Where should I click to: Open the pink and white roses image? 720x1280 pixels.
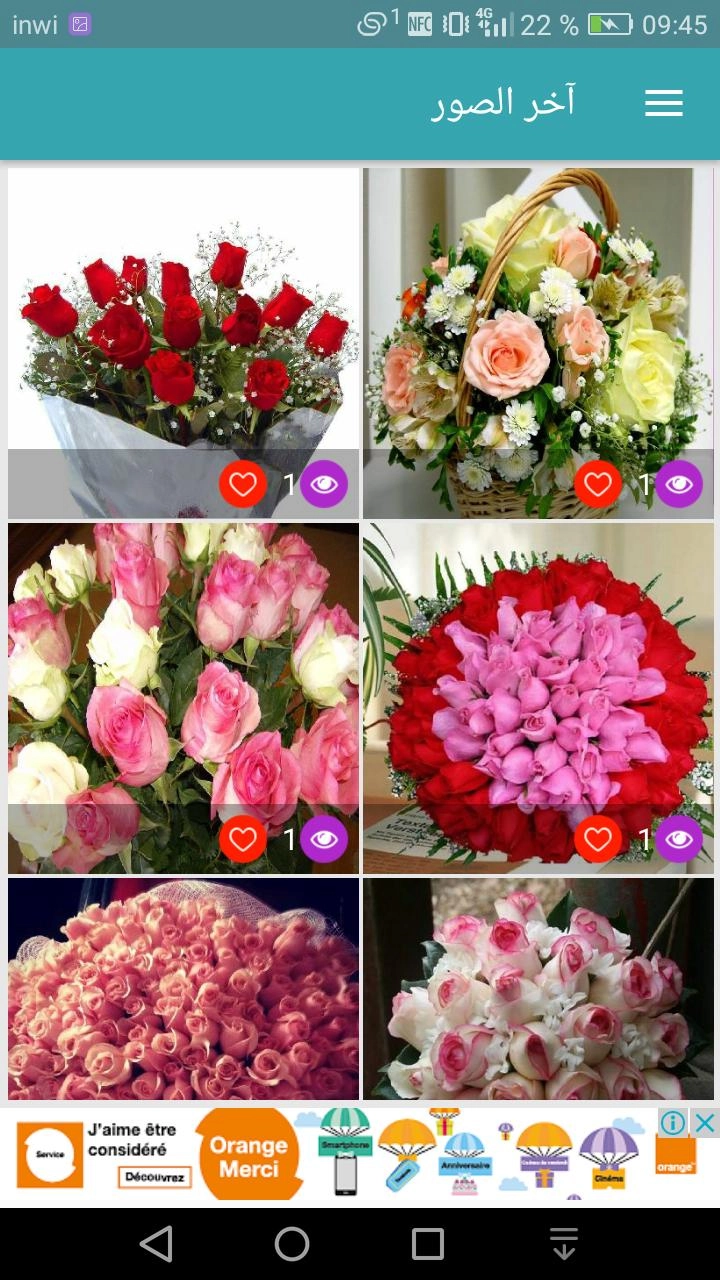pyautogui.click(x=183, y=670)
